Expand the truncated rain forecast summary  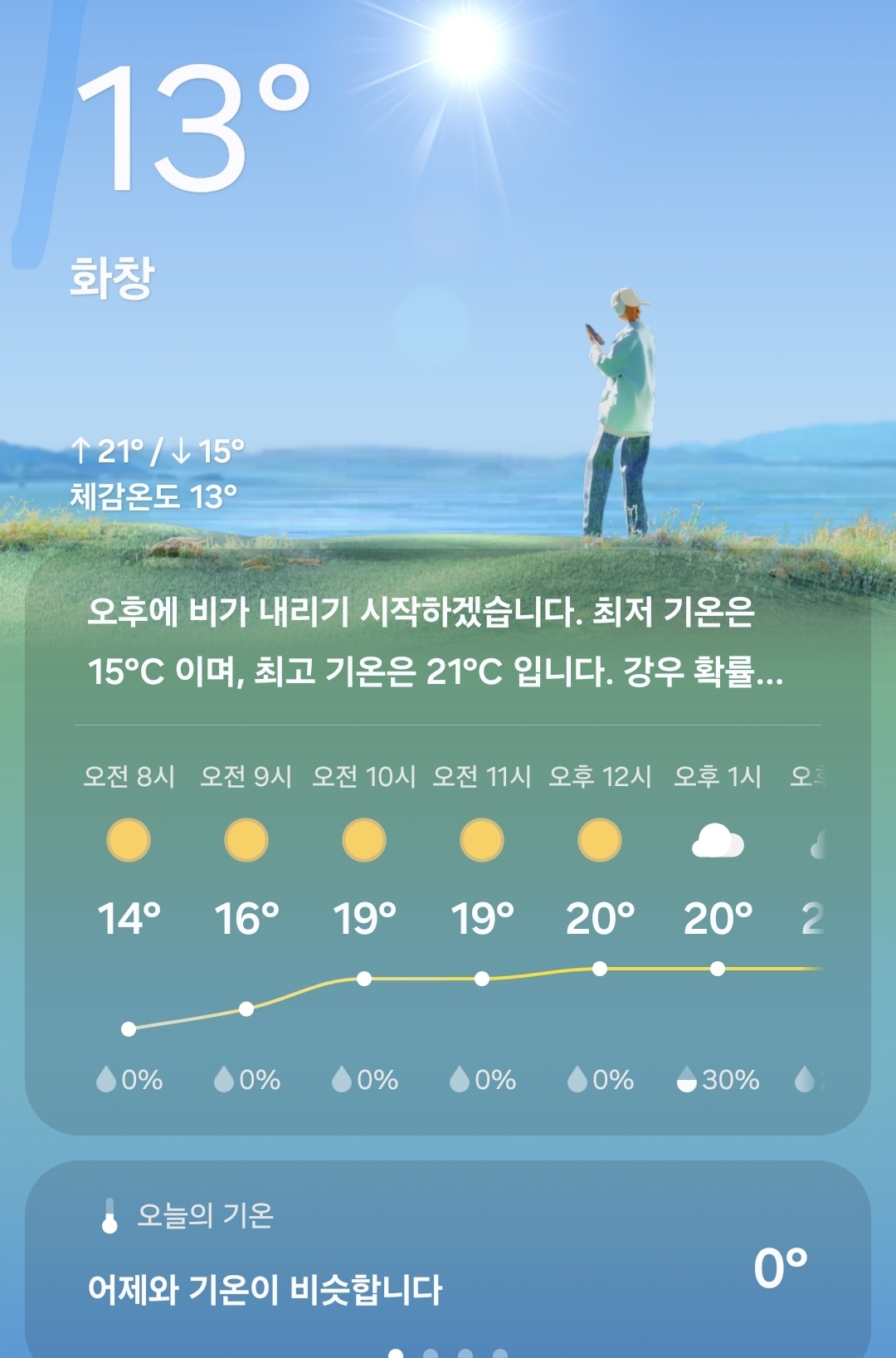point(435,642)
